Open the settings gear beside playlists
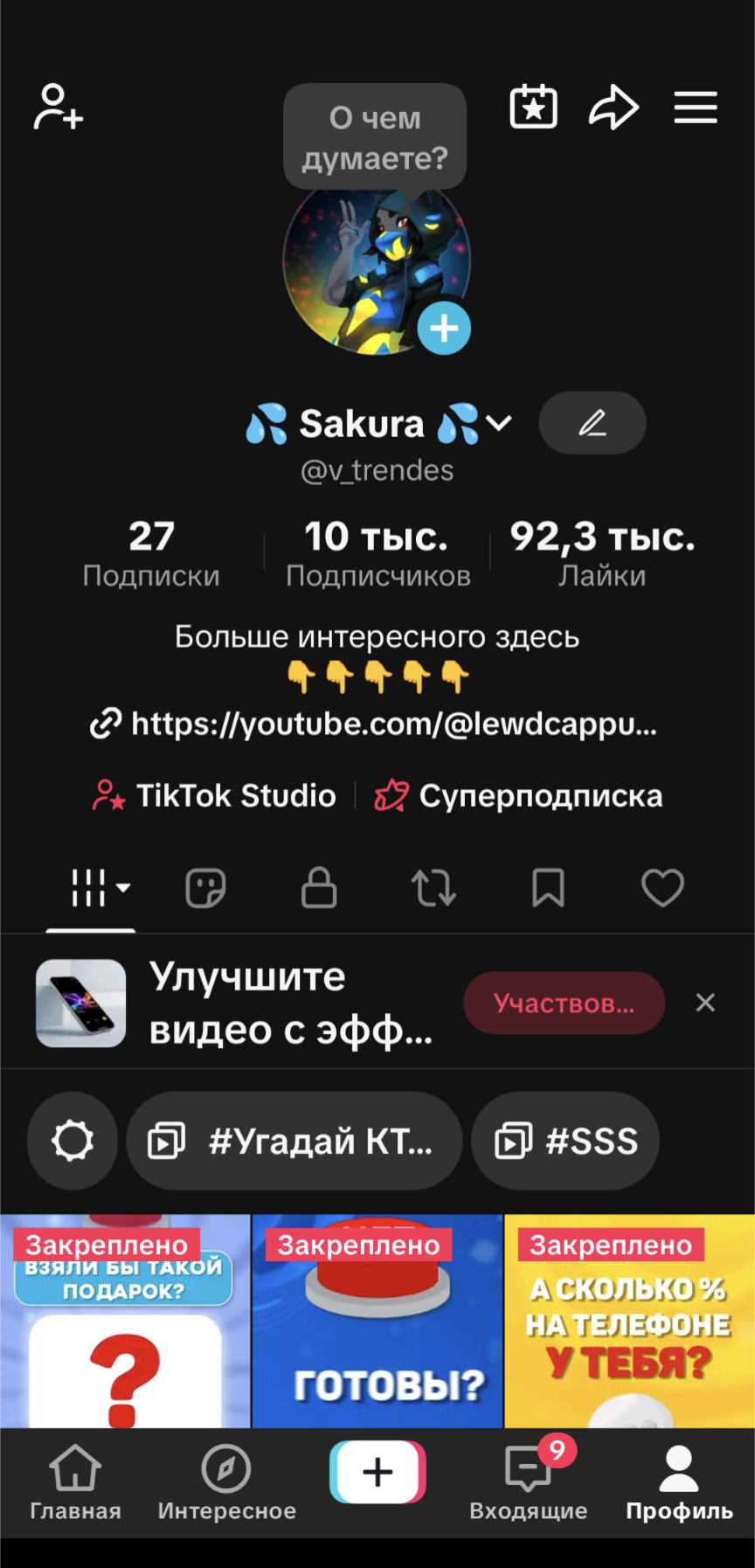This screenshot has width=755, height=1568. point(72,1141)
